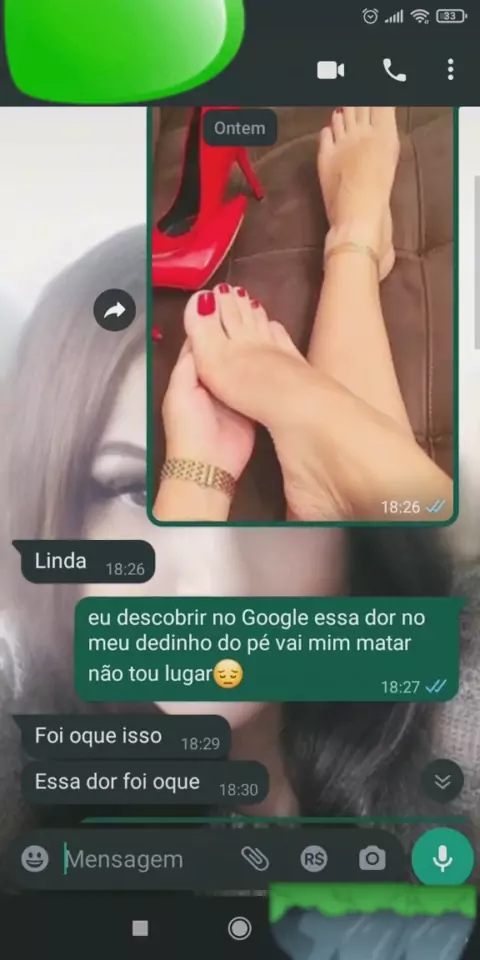Attach a file with the paperclip

(x=255, y=859)
